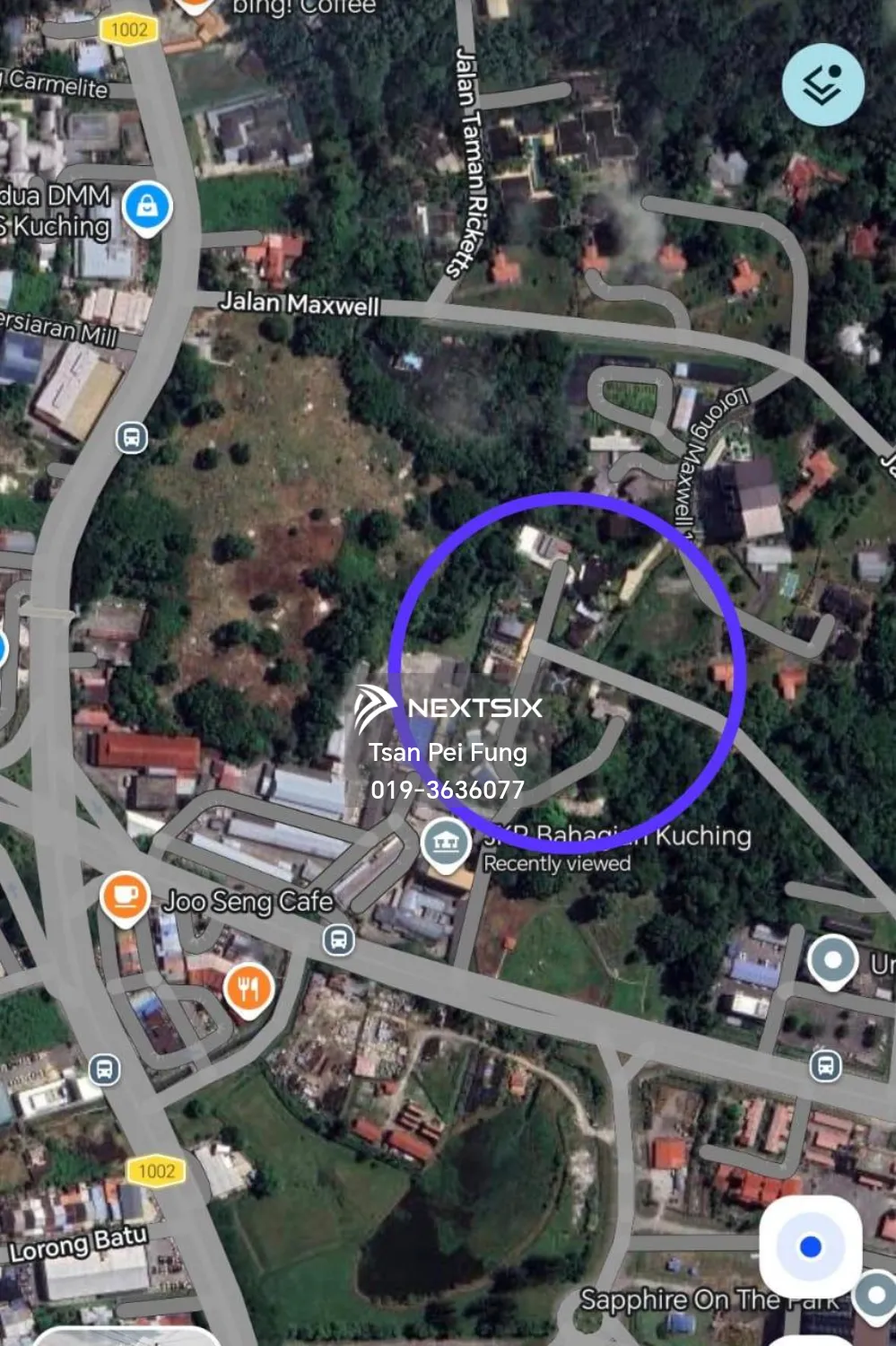The height and width of the screenshot is (1346, 896).
Task: Tap the orange restaurant pin near Joo Seng Cafe
Action: (248, 988)
